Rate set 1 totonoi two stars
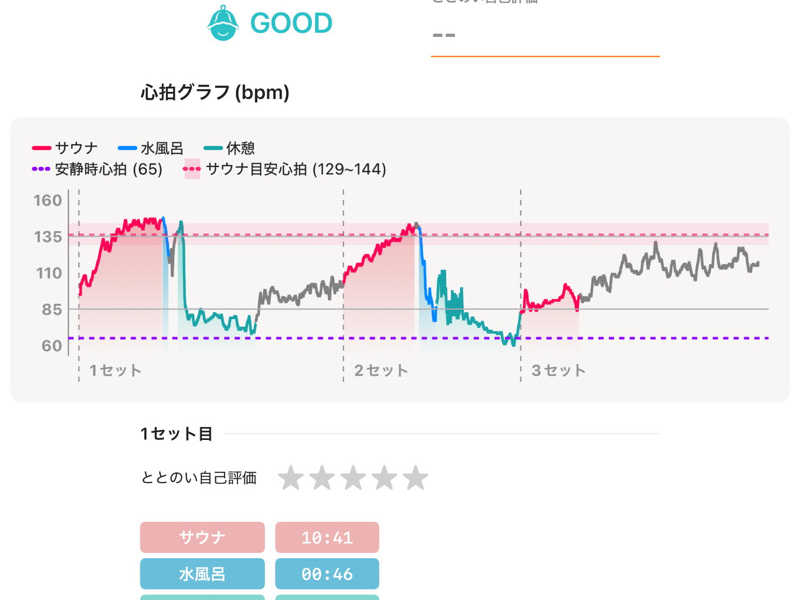The height and width of the screenshot is (600, 800). [x=321, y=478]
